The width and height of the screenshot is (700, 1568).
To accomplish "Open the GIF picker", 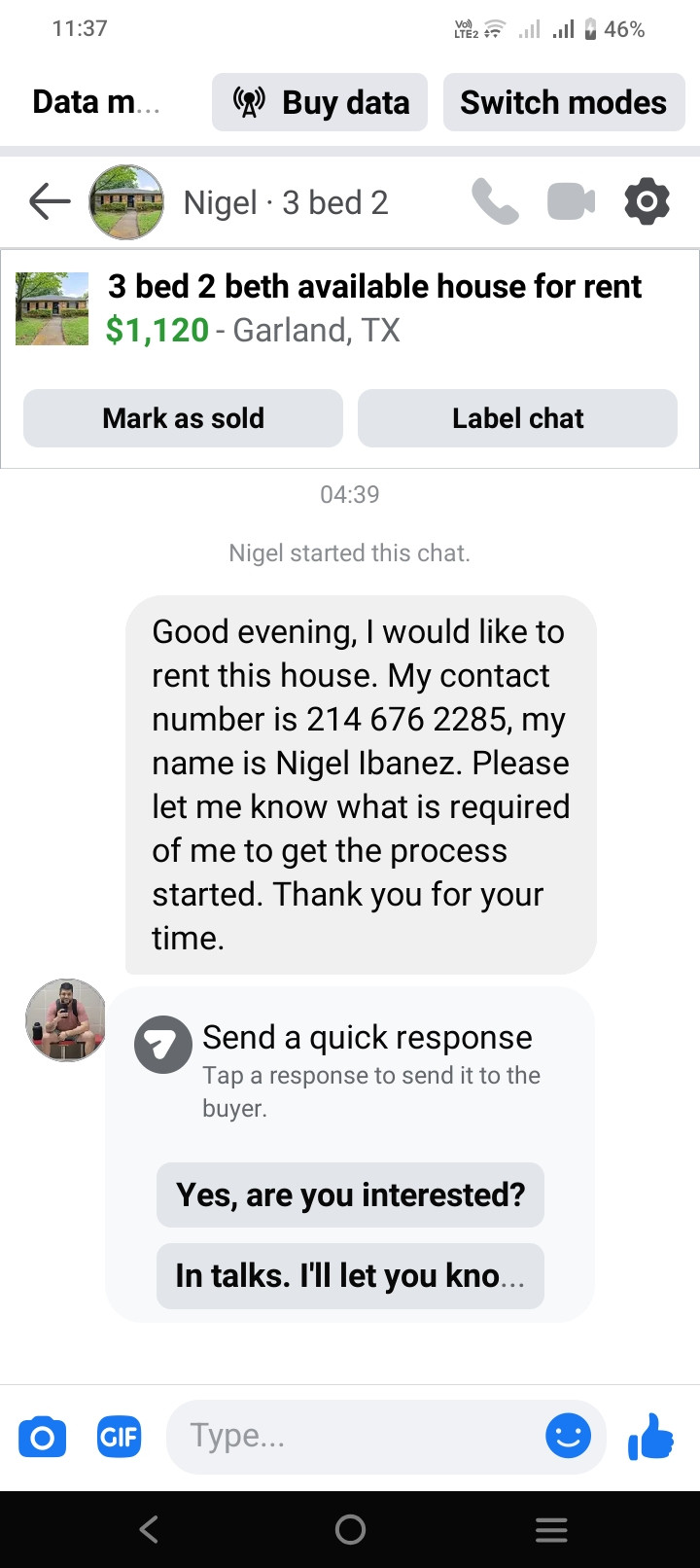I will [119, 1437].
